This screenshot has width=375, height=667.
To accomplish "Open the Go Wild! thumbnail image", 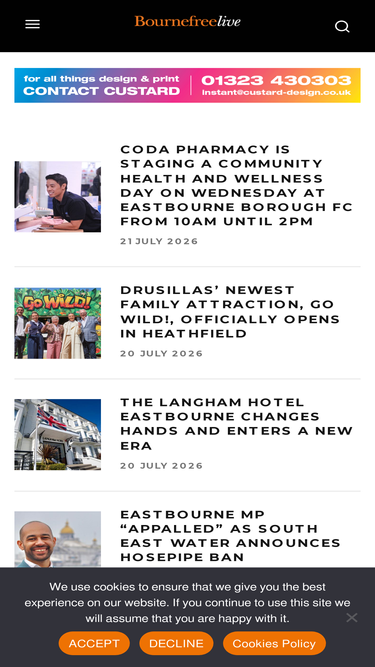I will click(x=58, y=323).
